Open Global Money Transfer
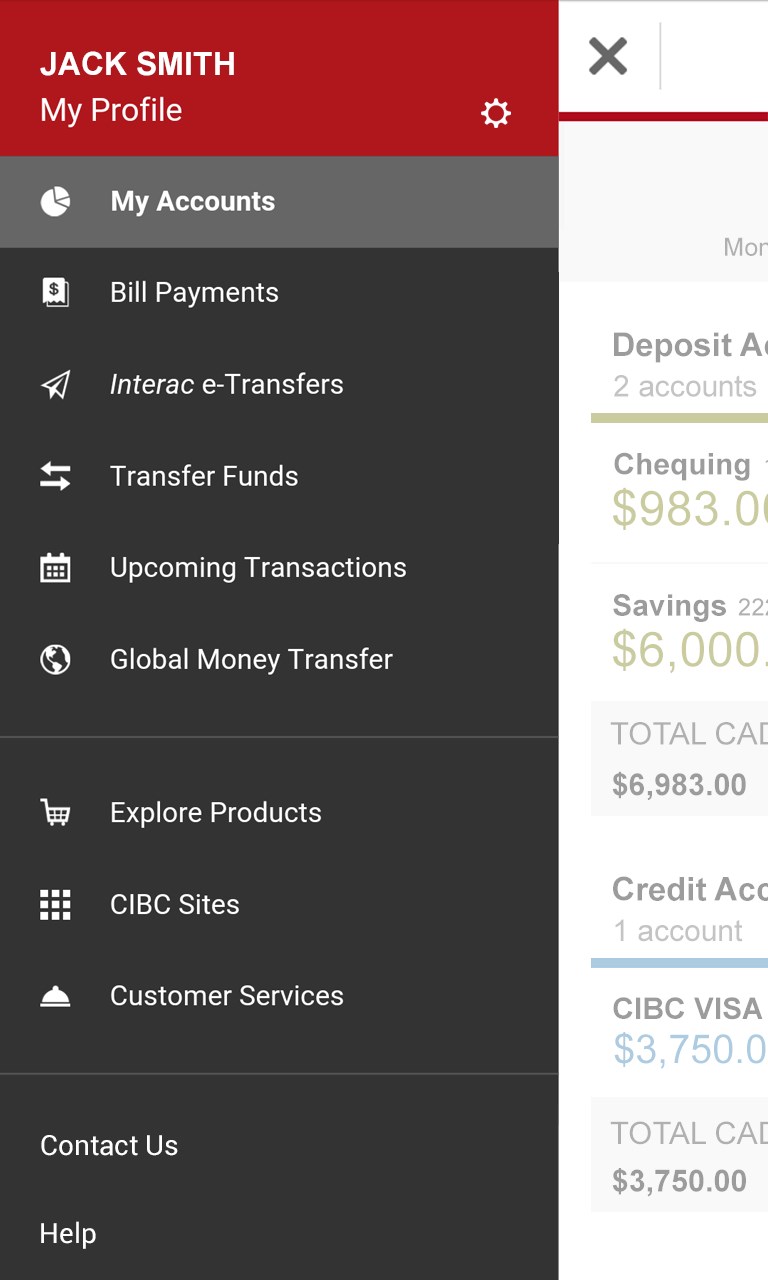 tap(251, 660)
